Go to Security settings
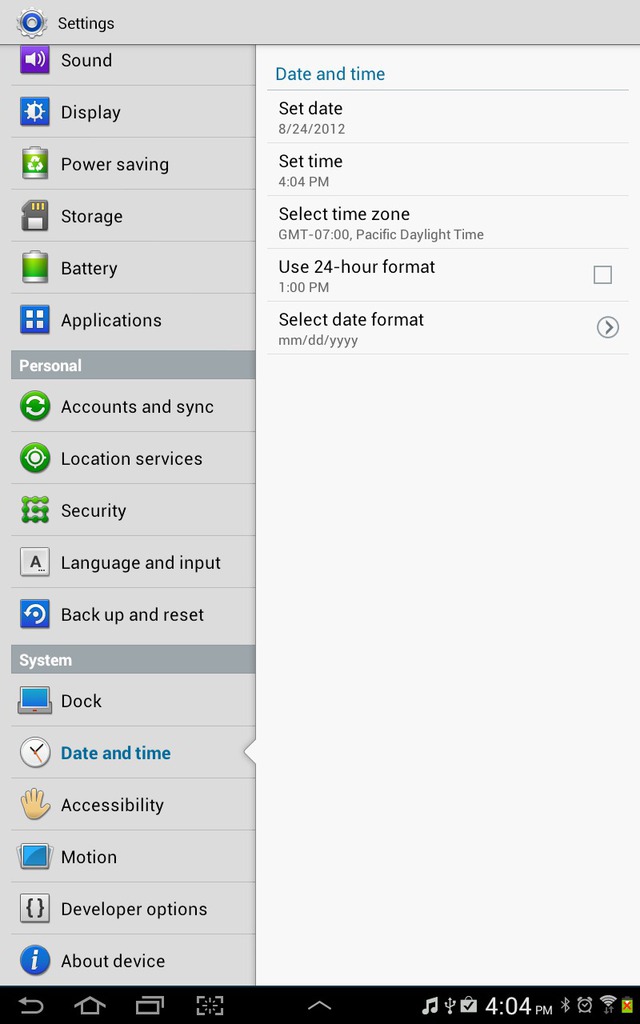The height and width of the screenshot is (1024, 640). coord(133,511)
